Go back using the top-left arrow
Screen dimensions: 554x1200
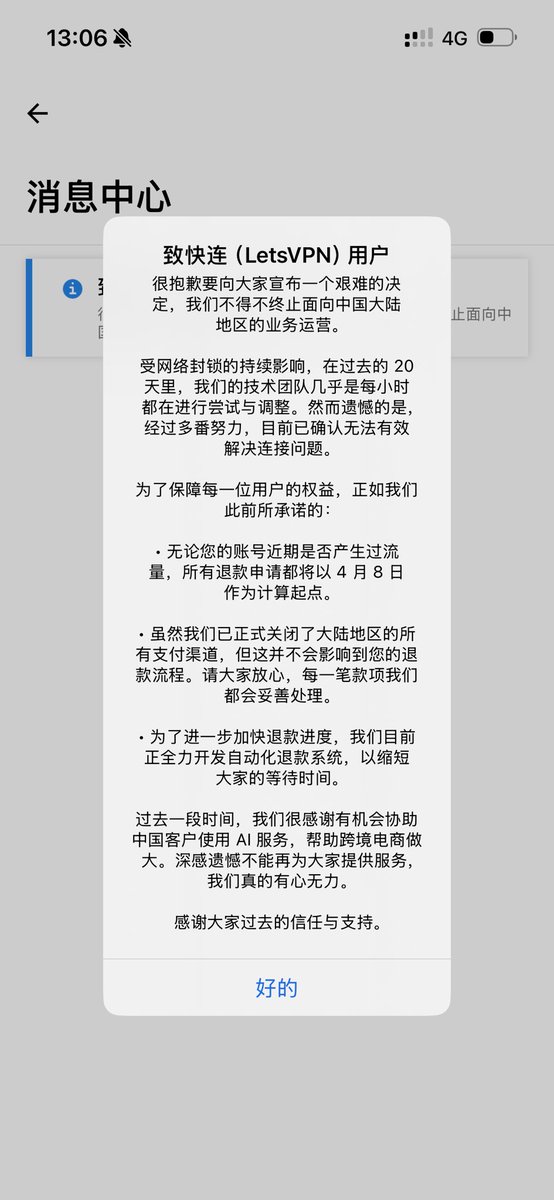coord(37,114)
